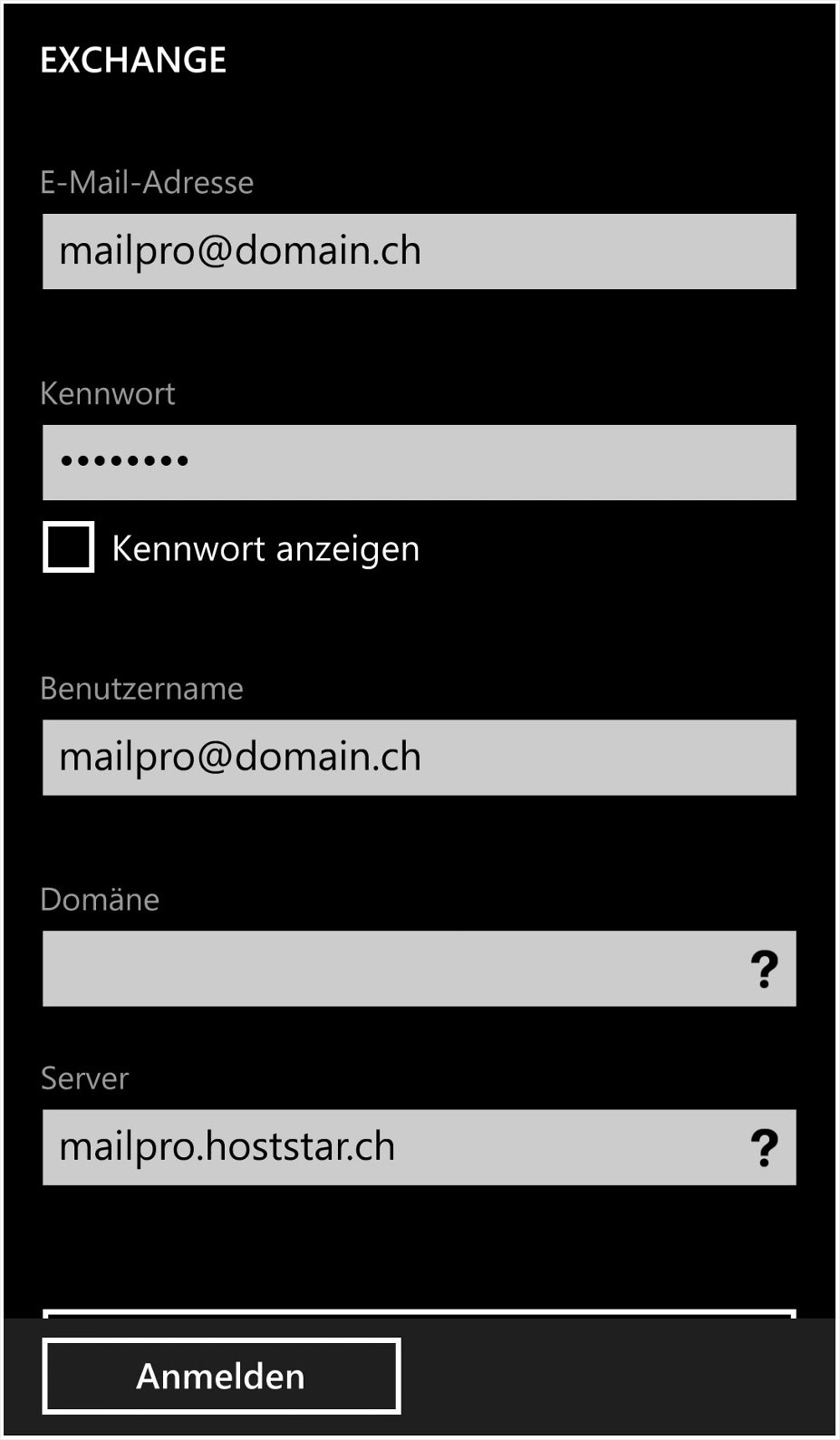
Task: Check the Kennwort anzeigen box
Action: [x=69, y=546]
